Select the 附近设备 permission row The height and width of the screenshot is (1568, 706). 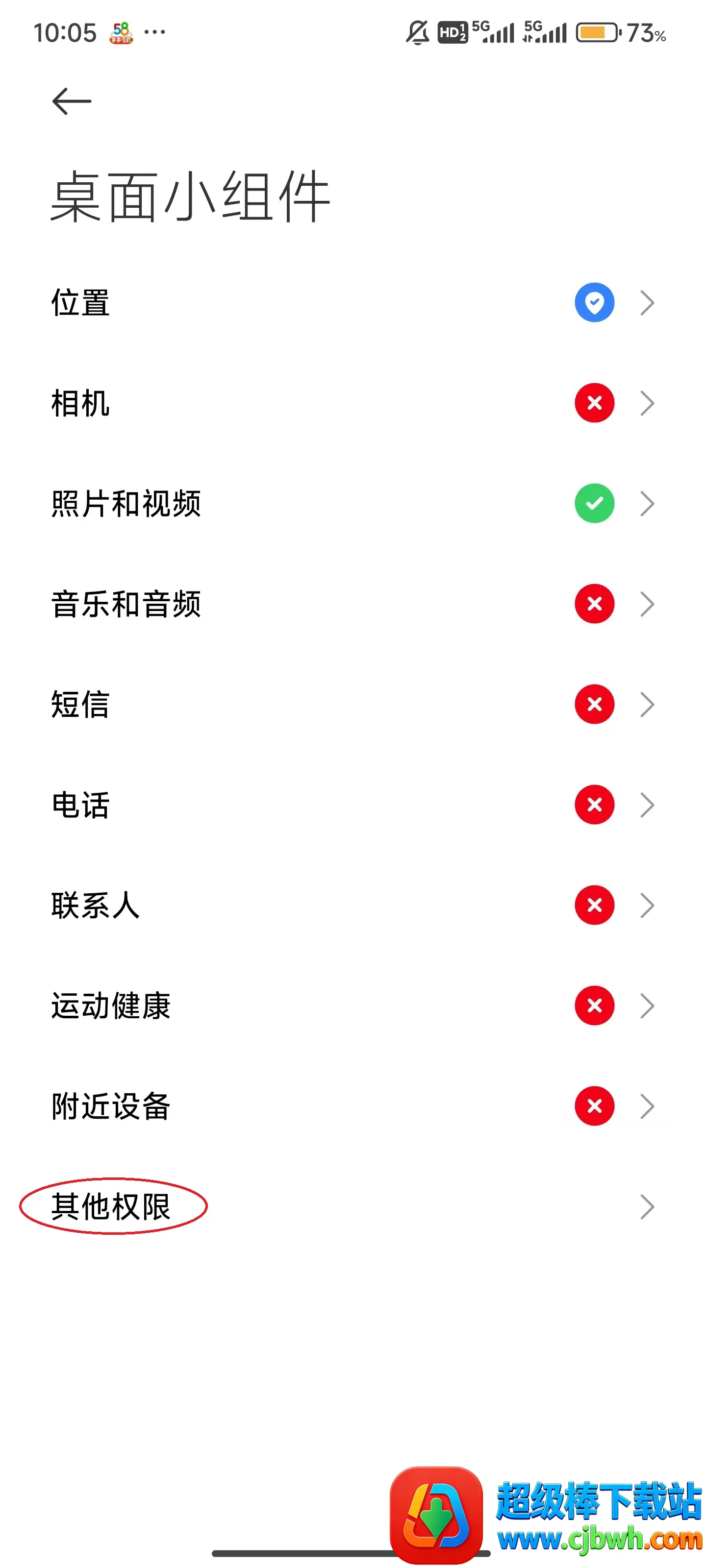353,1106
